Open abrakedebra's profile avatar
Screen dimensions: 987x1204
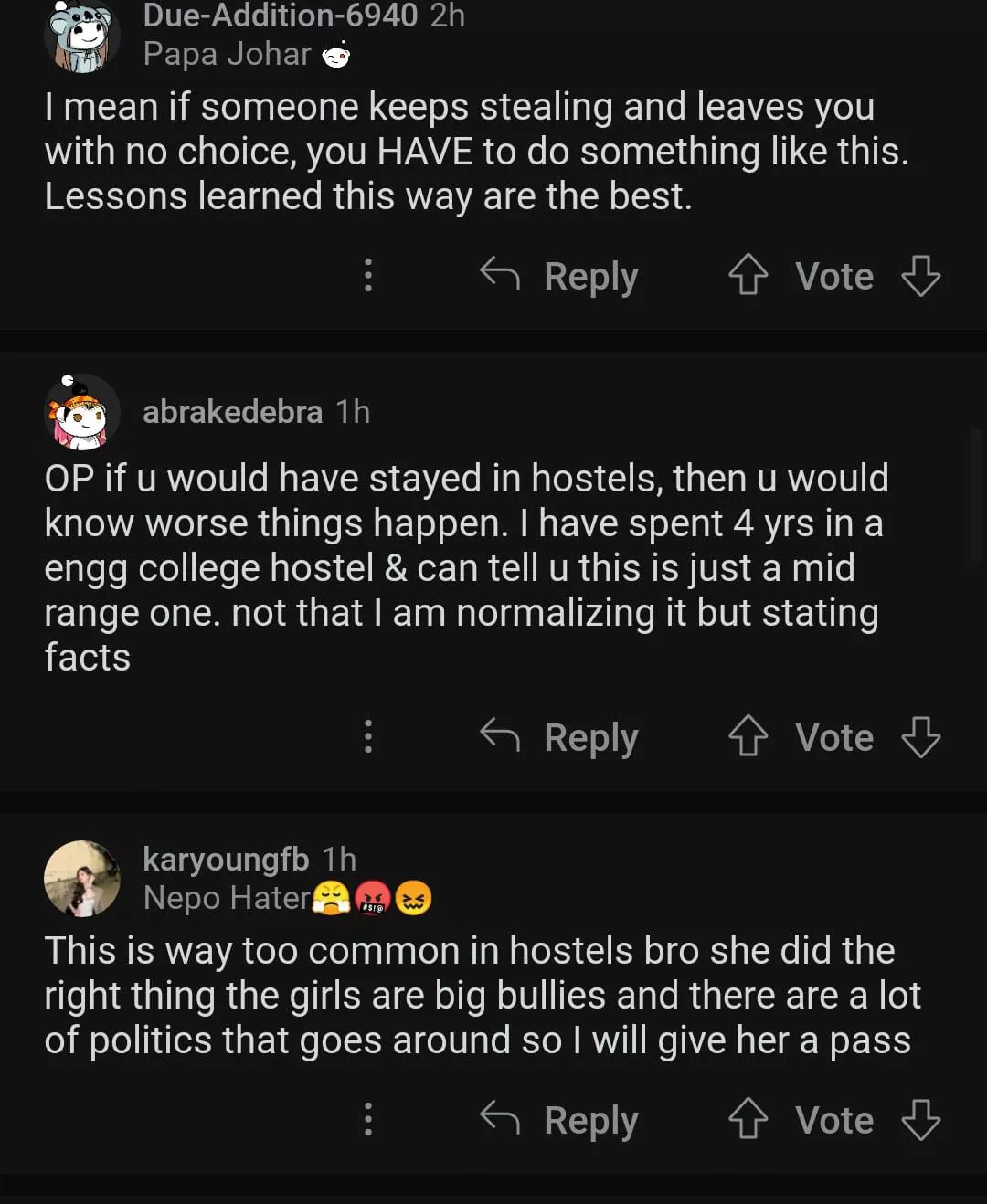tap(81, 413)
